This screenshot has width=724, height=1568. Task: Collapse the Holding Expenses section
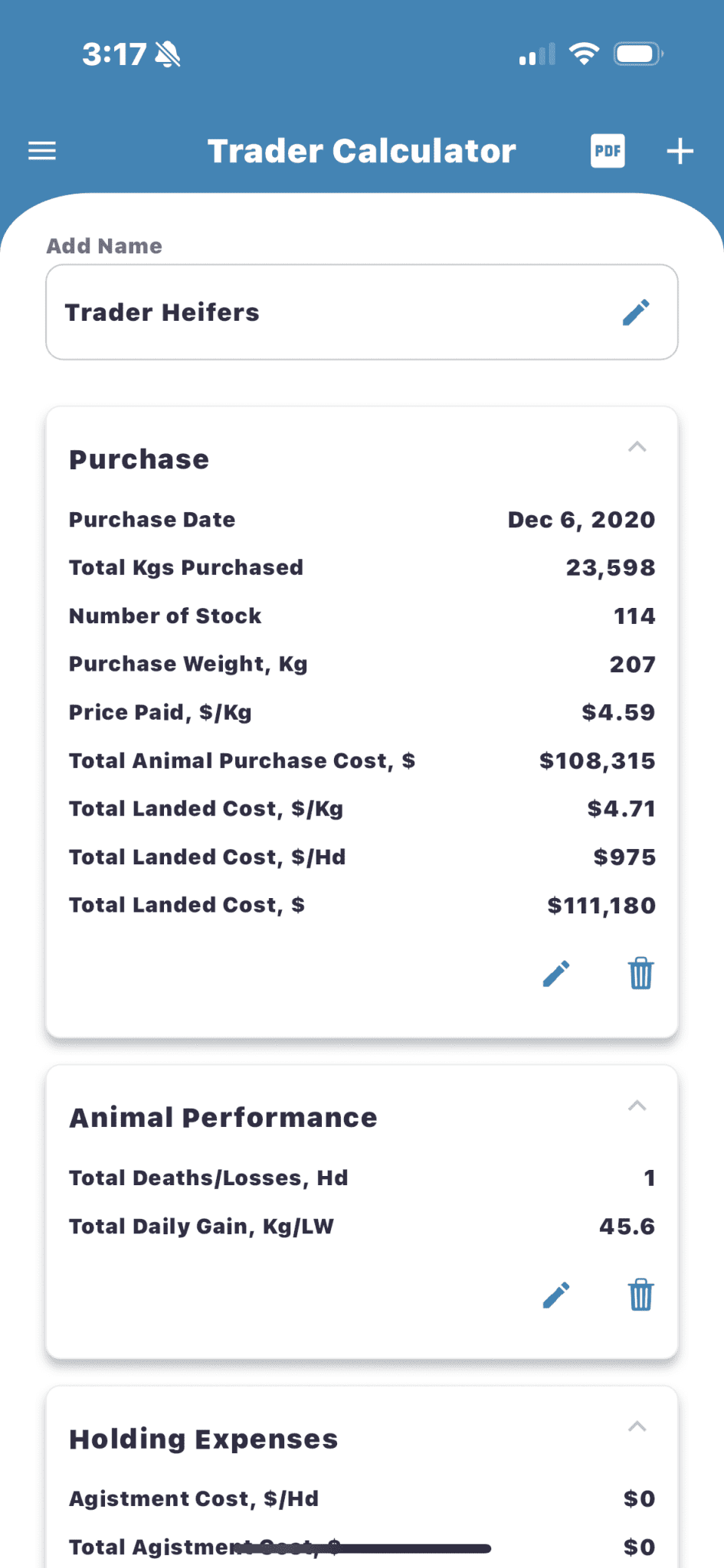[637, 1426]
